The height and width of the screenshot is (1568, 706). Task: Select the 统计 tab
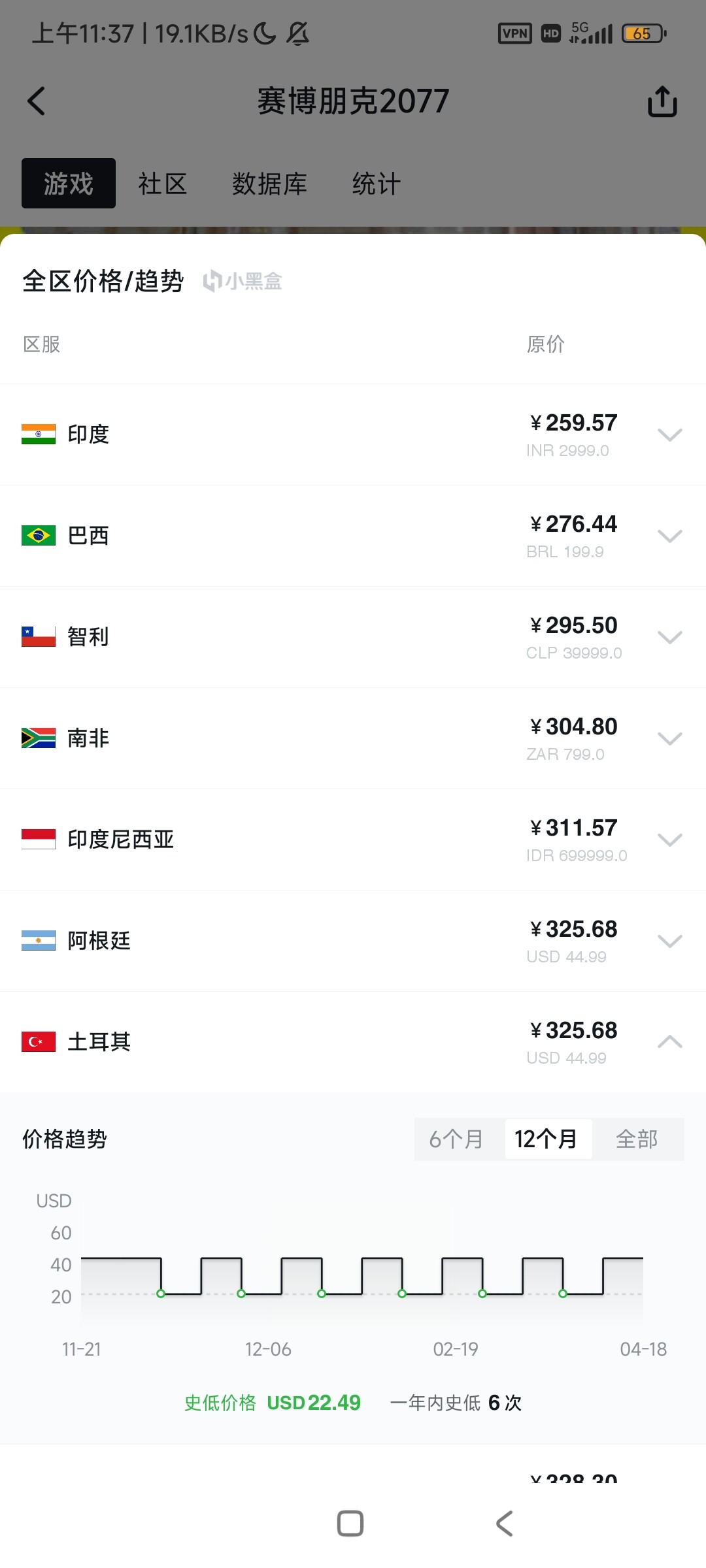pos(376,184)
